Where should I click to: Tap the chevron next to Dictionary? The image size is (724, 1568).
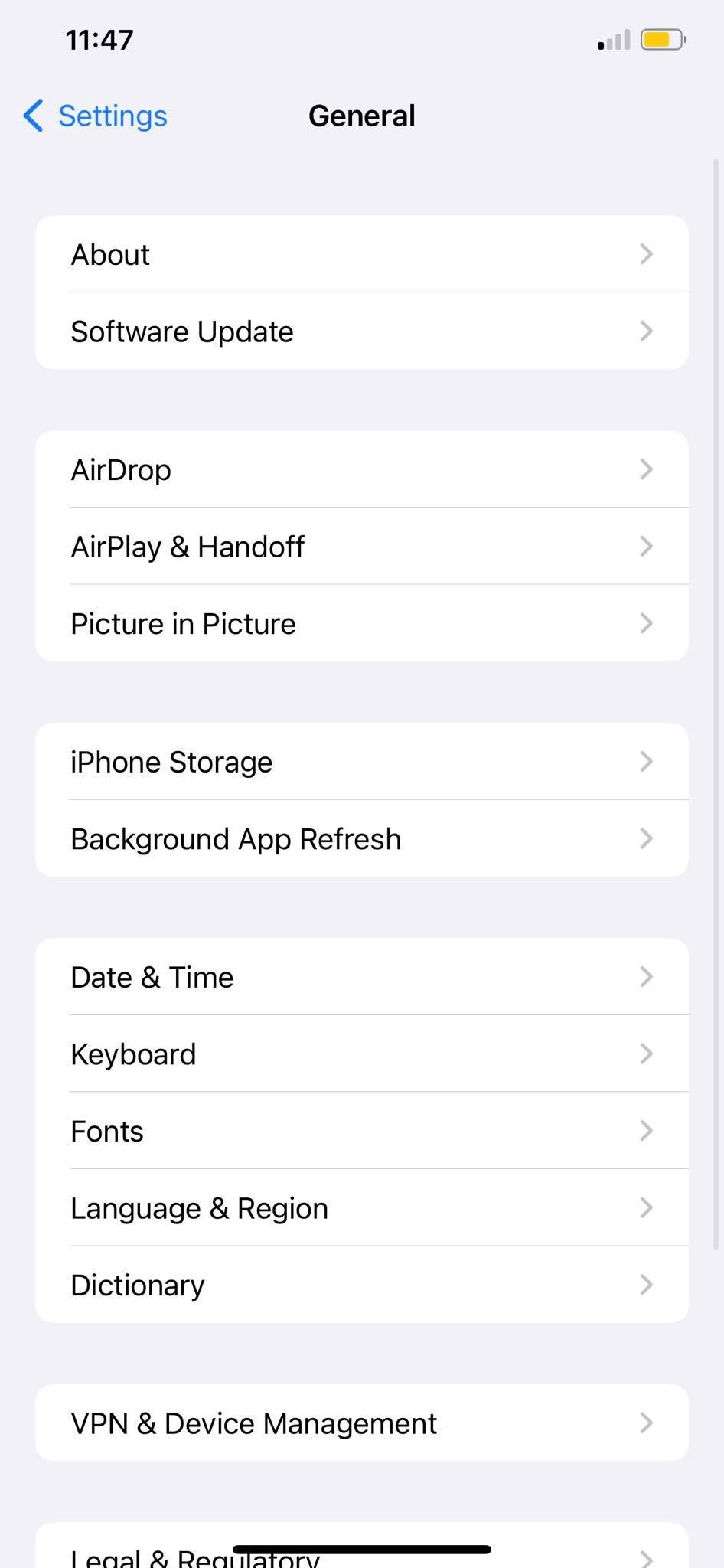647,1285
